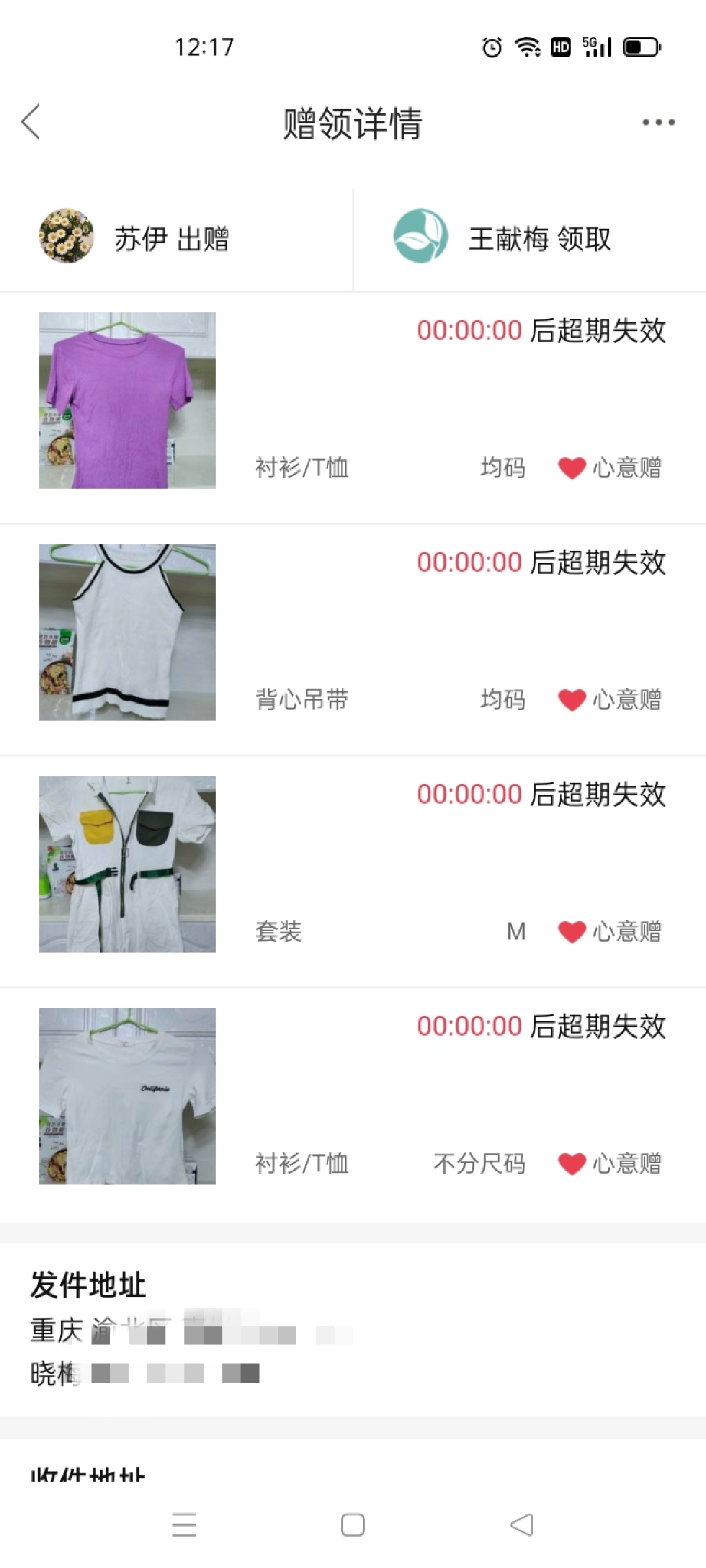Image resolution: width=706 pixels, height=1568 pixels.
Task: Tap the system home button
Action: [353, 1525]
